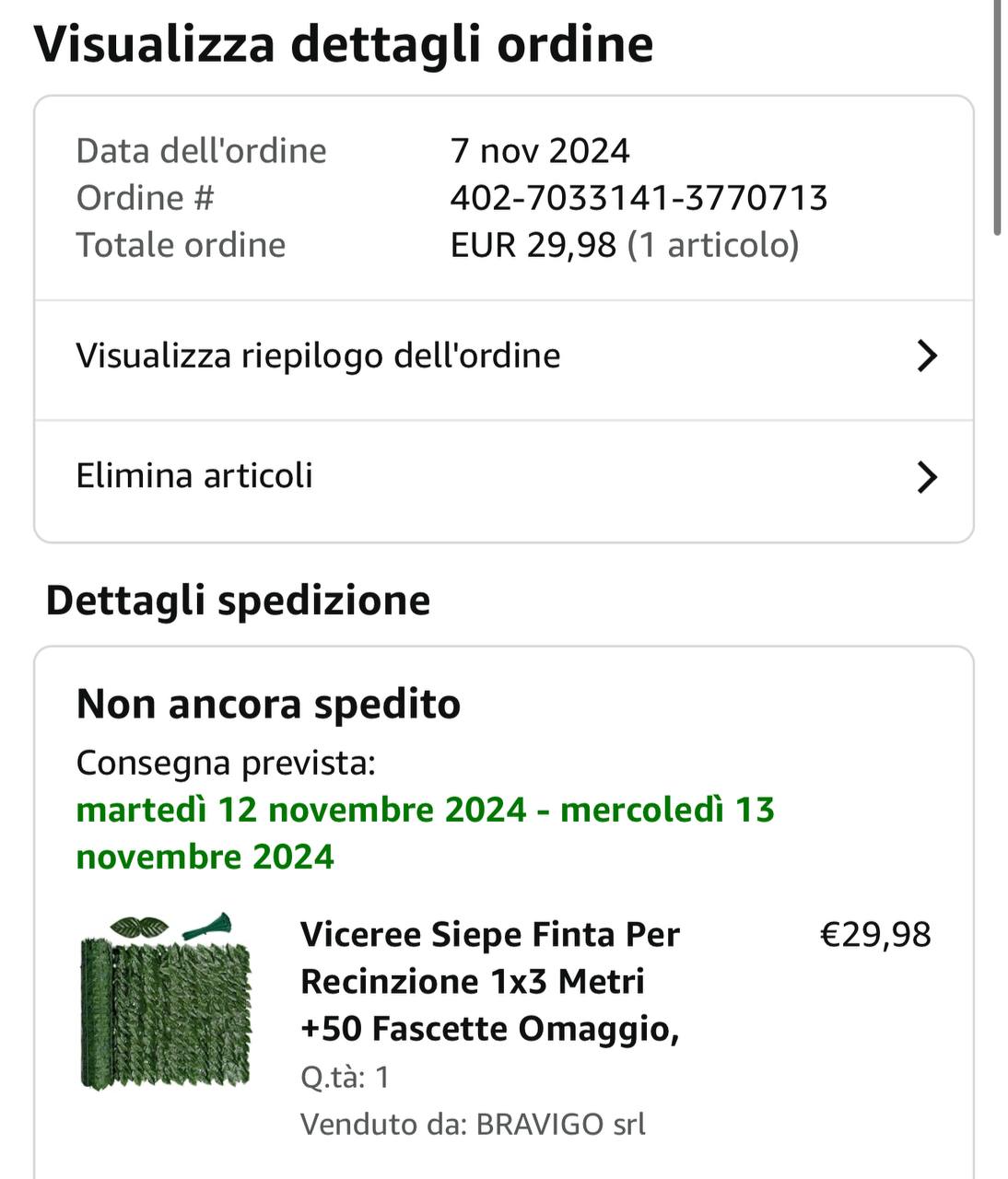Screen dimensions: 1008x1179
Task: Open the Viceree Siepe Finta product image
Action: pyautogui.click(x=167, y=1001)
